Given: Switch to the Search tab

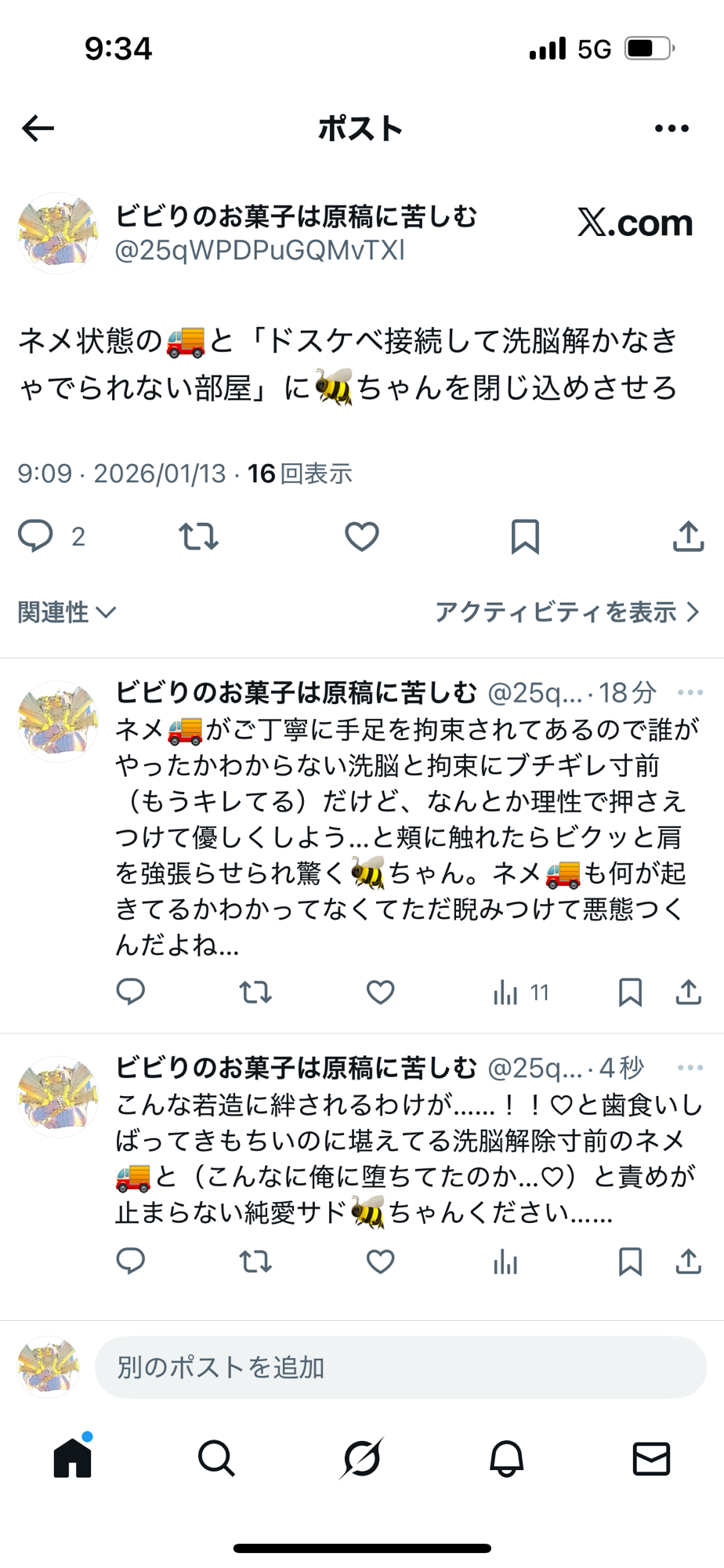Looking at the screenshot, I should (x=216, y=1458).
